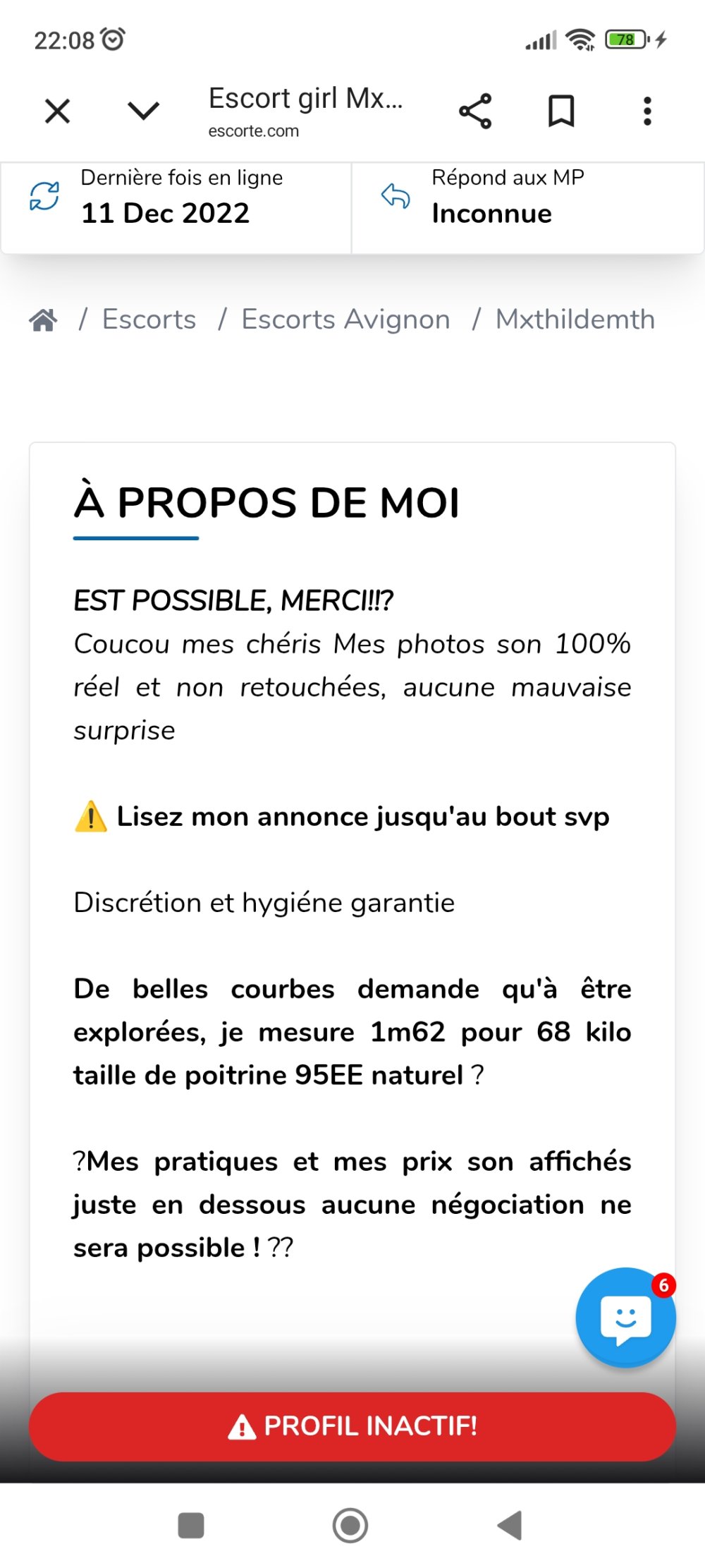
Task: Open the browser overflow menu
Action: pyautogui.click(x=646, y=110)
